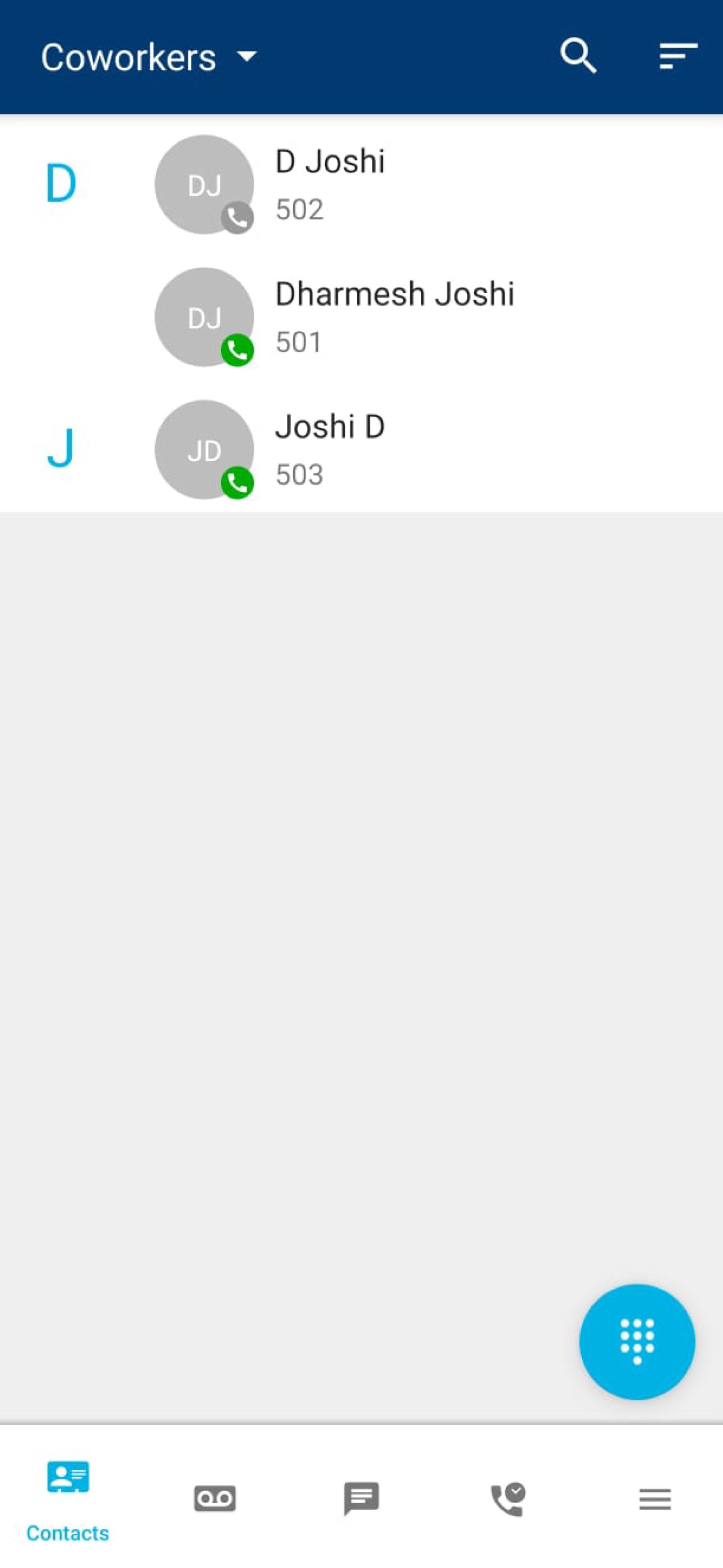Open the sort options icon
The image size is (723, 1568).
point(678,56)
